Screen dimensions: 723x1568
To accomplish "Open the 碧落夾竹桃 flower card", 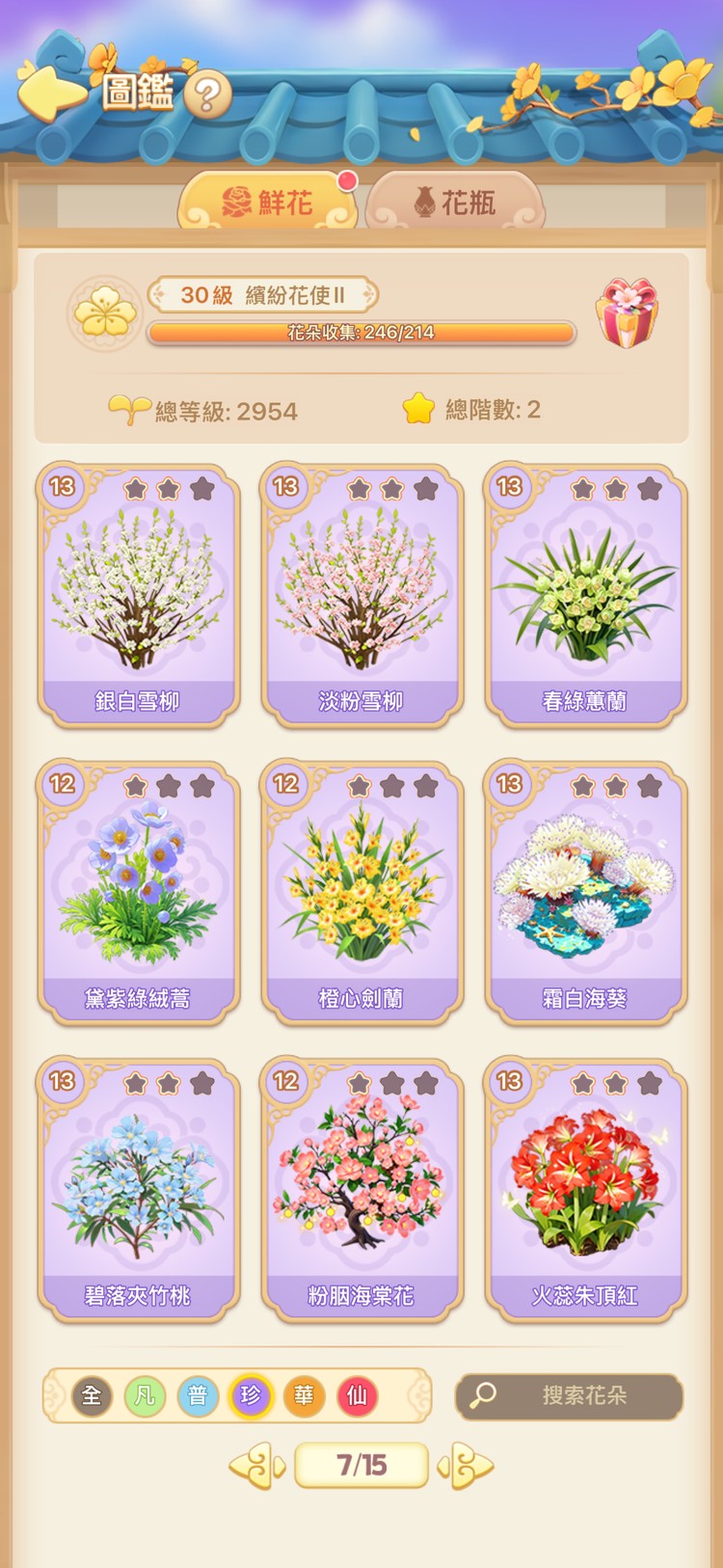I will click(138, 1189).
